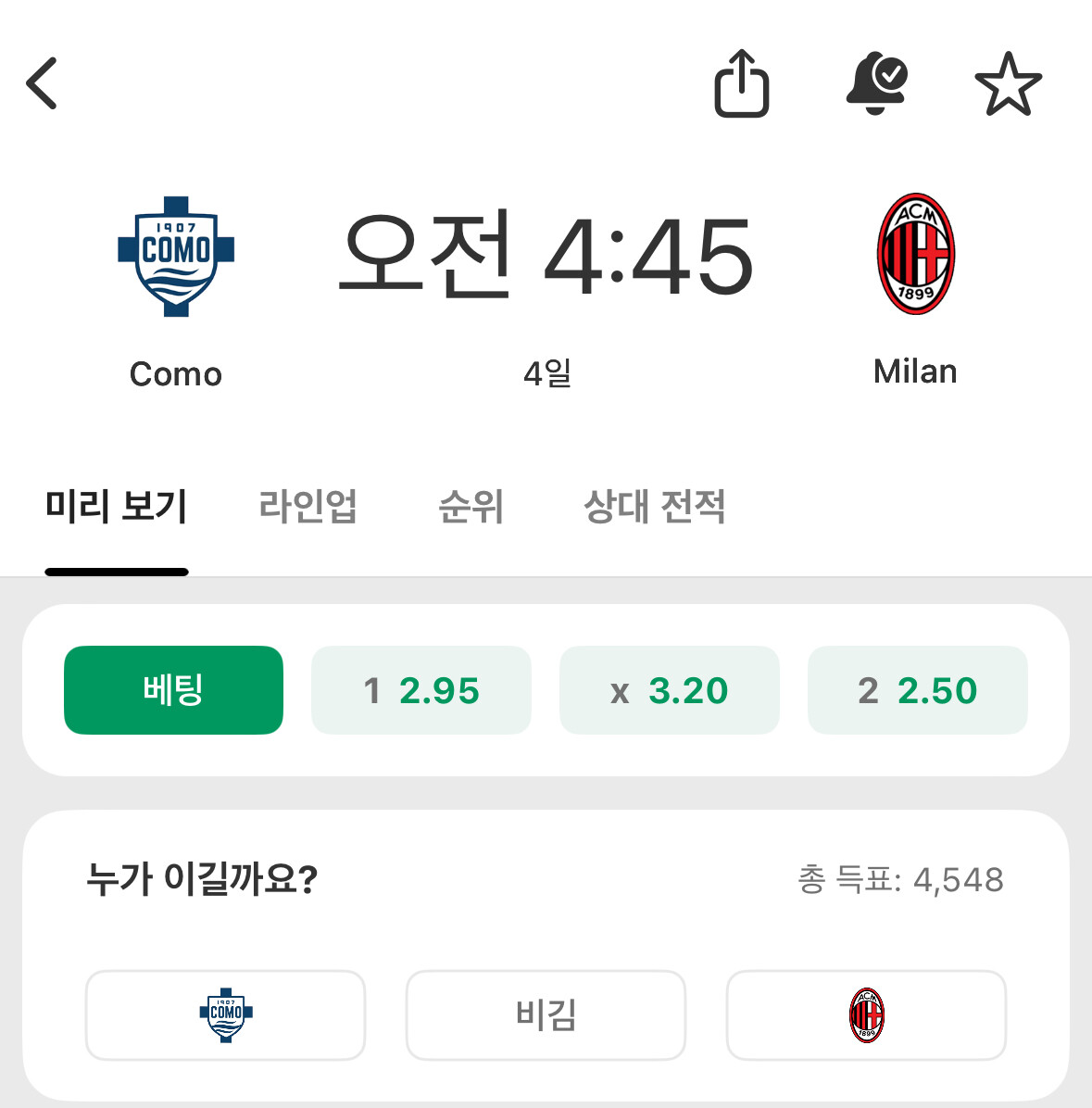Image resolution: width=1092 pixels, height=1108 pixels.
Task: Open the Milan team page from its crest
Action: (915, 254)
